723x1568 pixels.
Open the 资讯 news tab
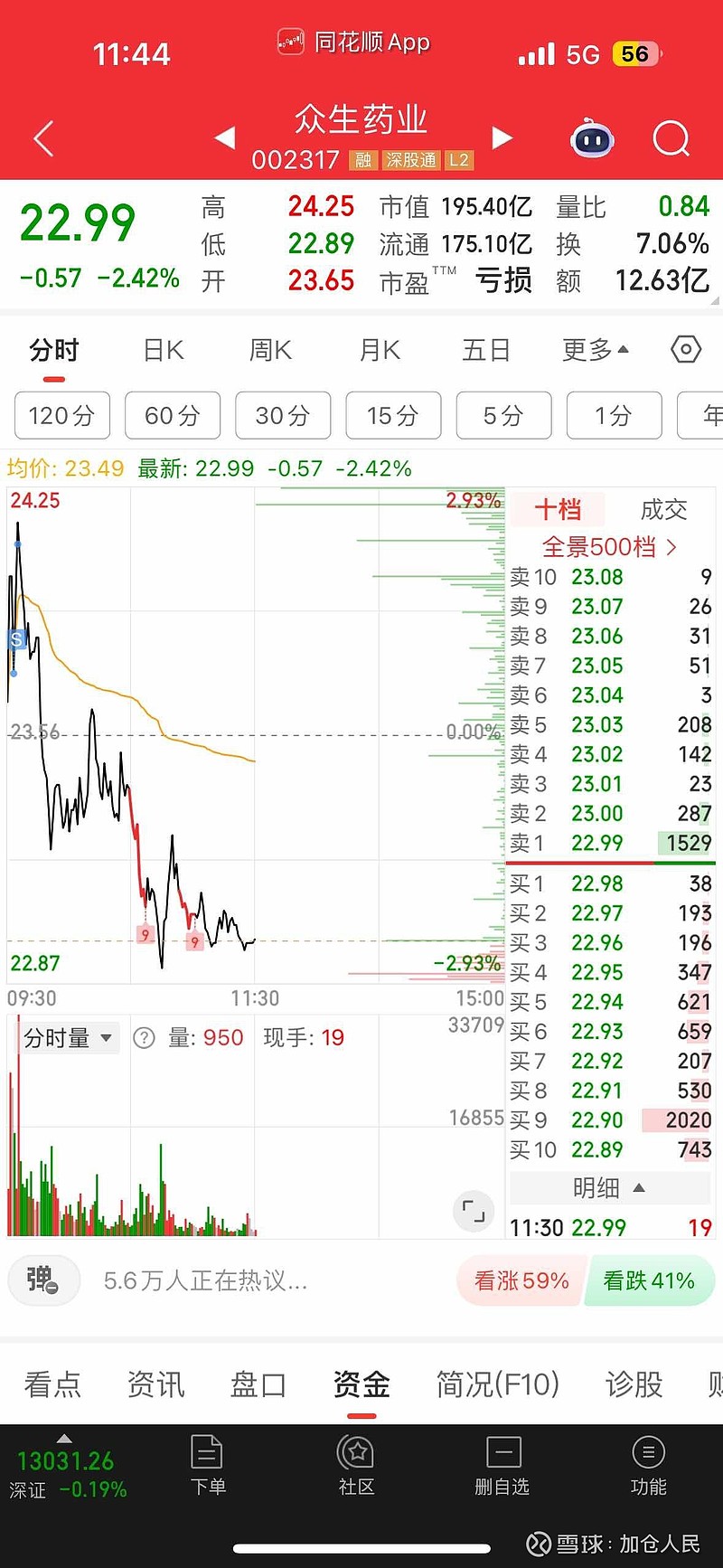(155, 1384)
